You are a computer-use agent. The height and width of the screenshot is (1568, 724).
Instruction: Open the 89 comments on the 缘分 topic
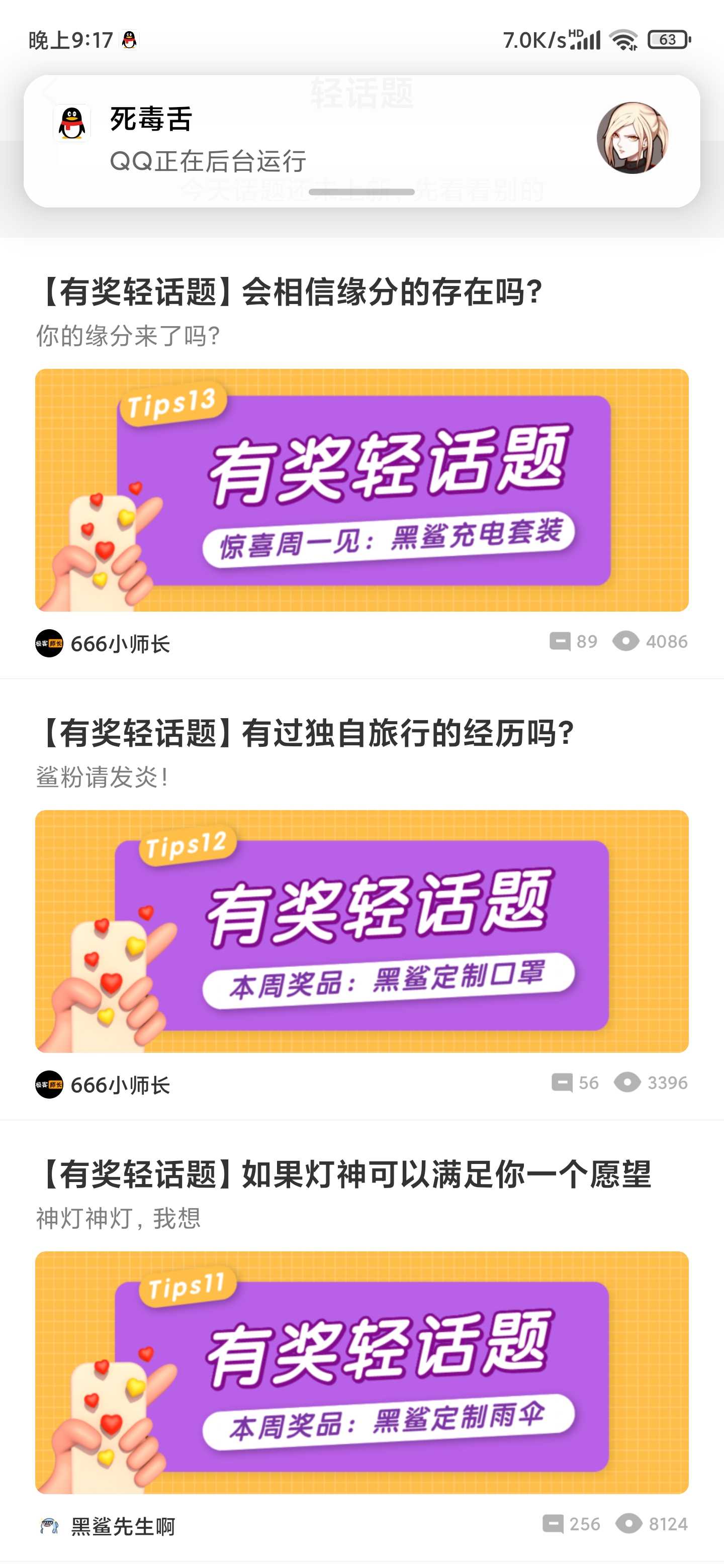573,642
